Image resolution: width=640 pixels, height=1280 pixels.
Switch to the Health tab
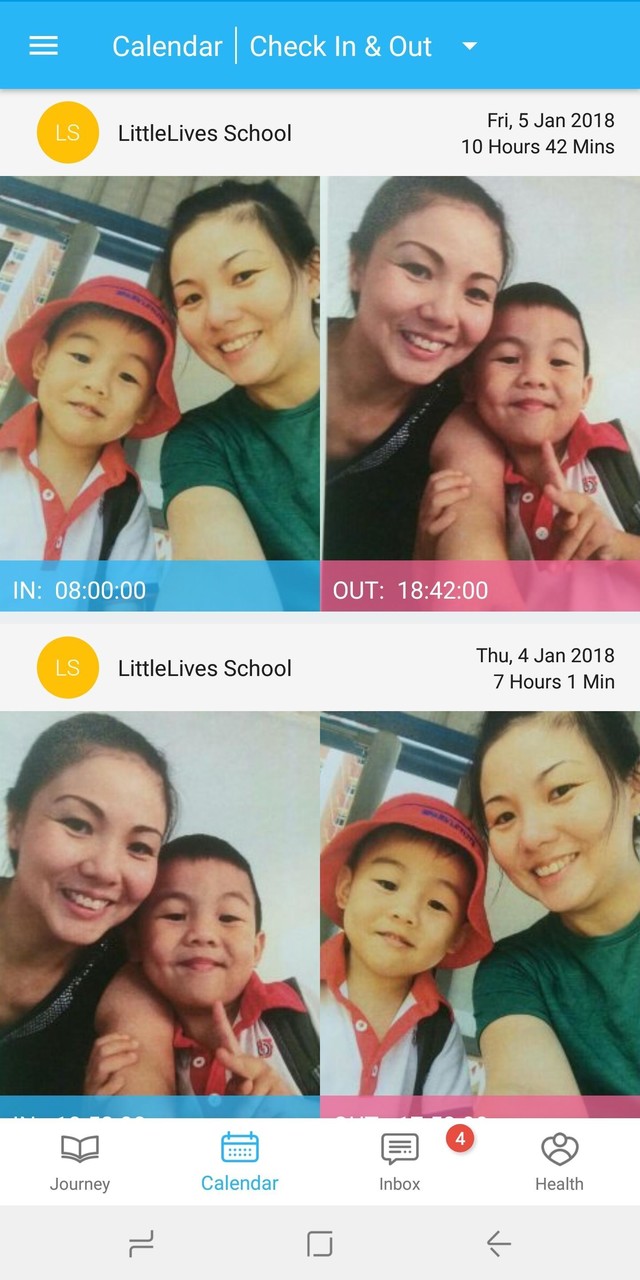tap(559, 1162)
